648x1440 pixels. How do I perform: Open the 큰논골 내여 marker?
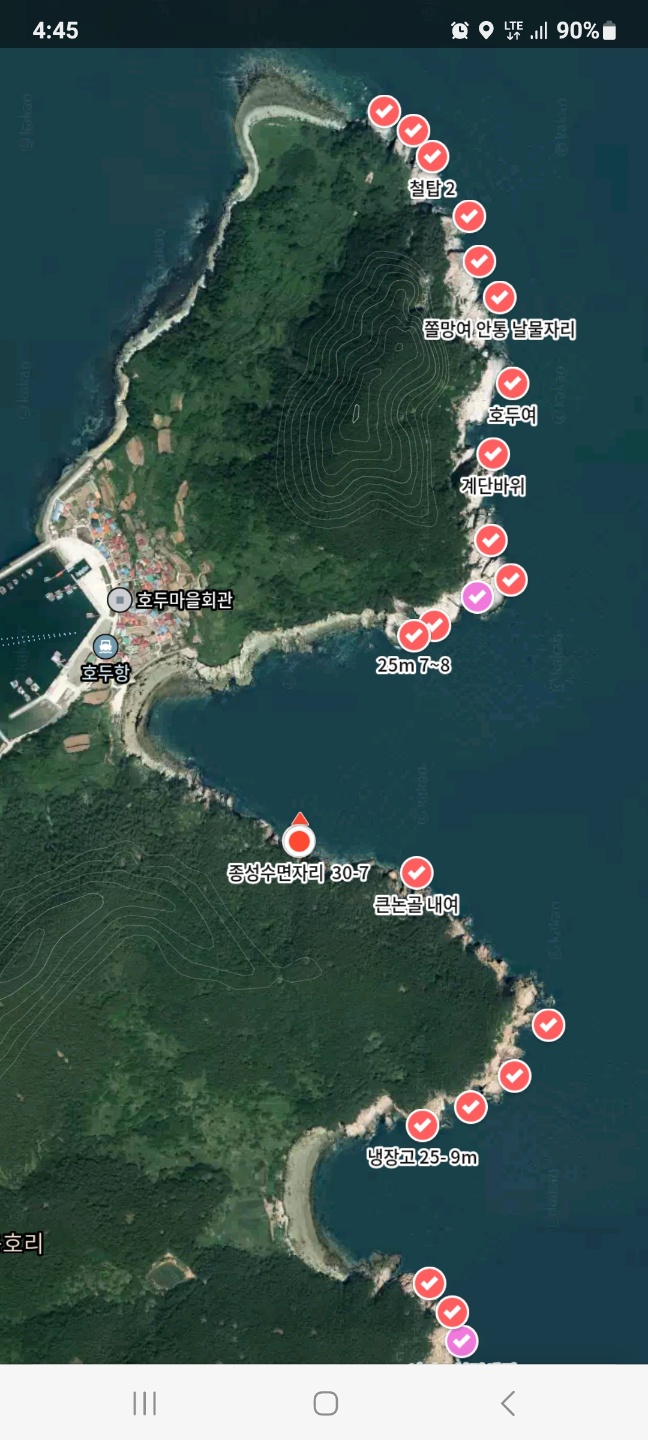coord(416,873)
